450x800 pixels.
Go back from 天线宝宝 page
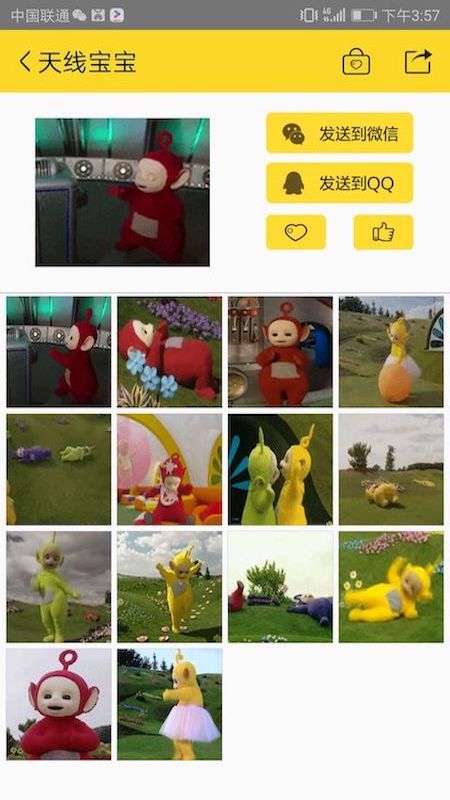pyautogui.click(x=24, y=62)
